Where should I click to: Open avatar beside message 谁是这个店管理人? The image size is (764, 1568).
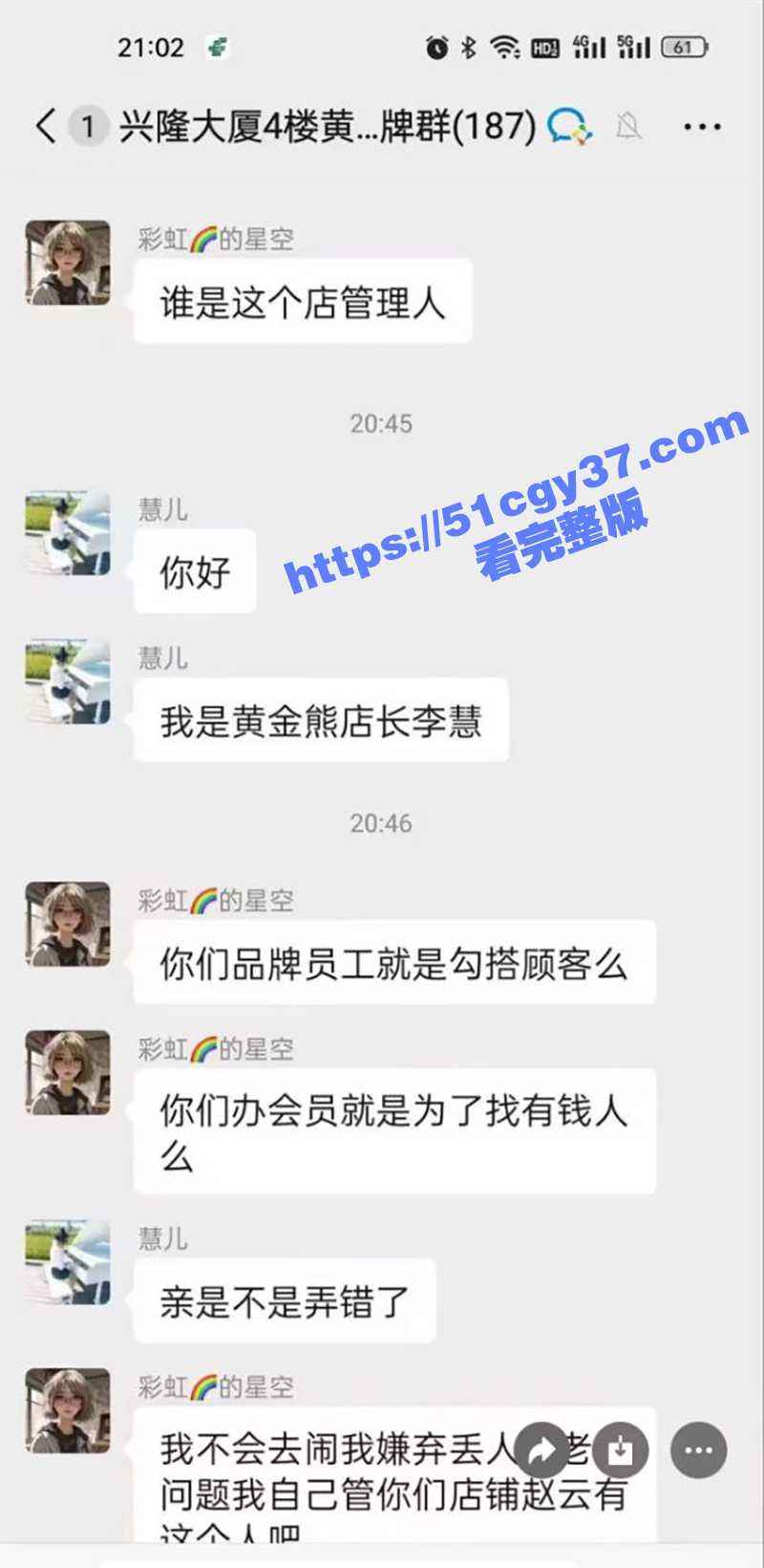tap(68, 263)
